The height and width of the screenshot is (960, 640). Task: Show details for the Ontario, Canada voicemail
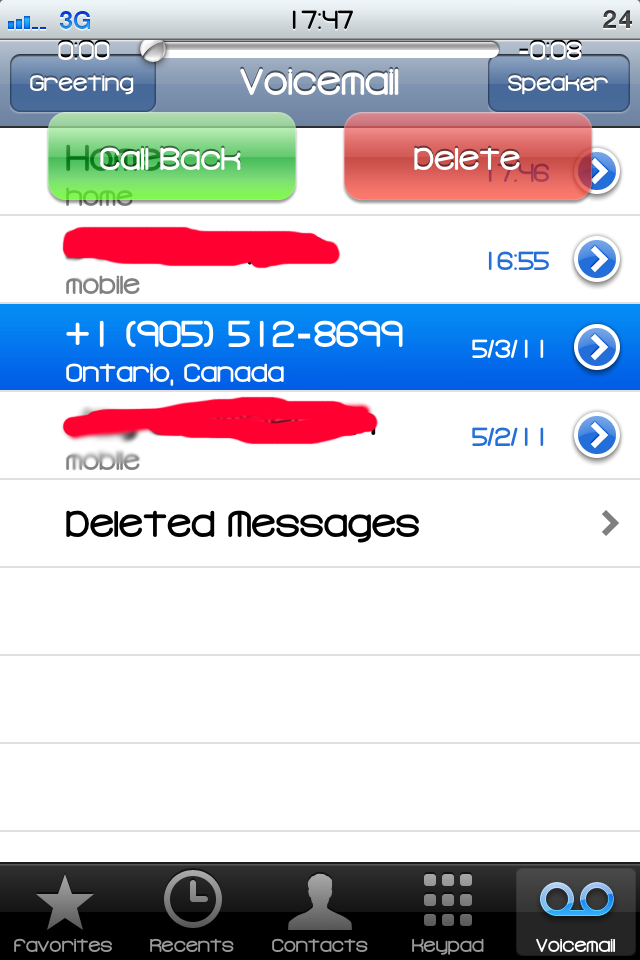point(597,347)
